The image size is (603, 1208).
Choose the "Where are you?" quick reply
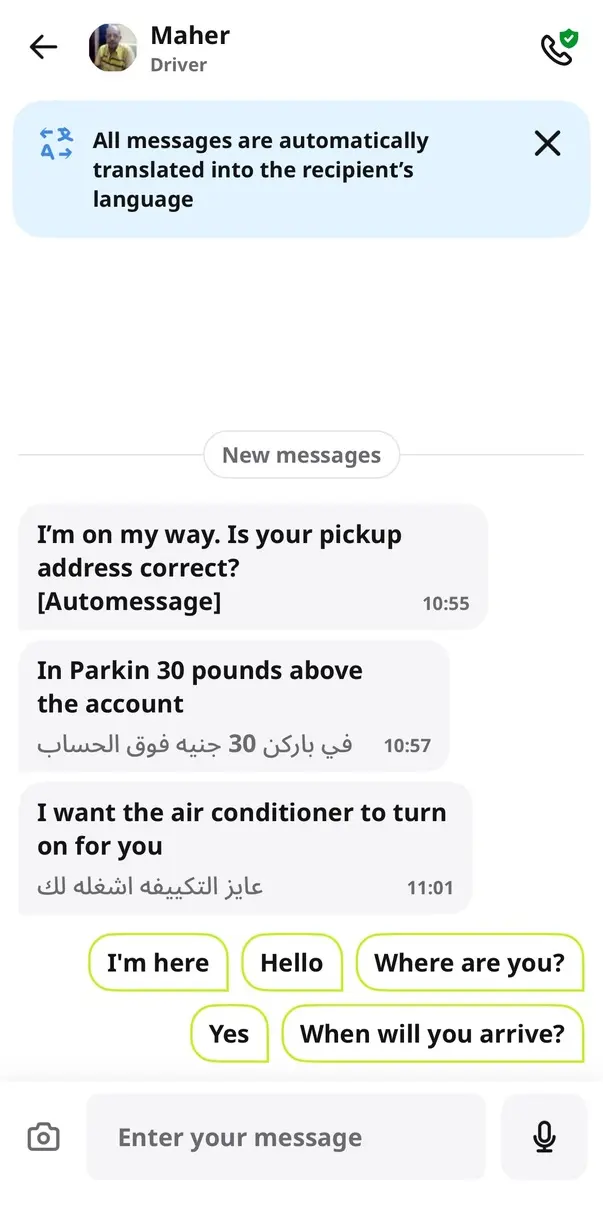[x=469, y=963]
